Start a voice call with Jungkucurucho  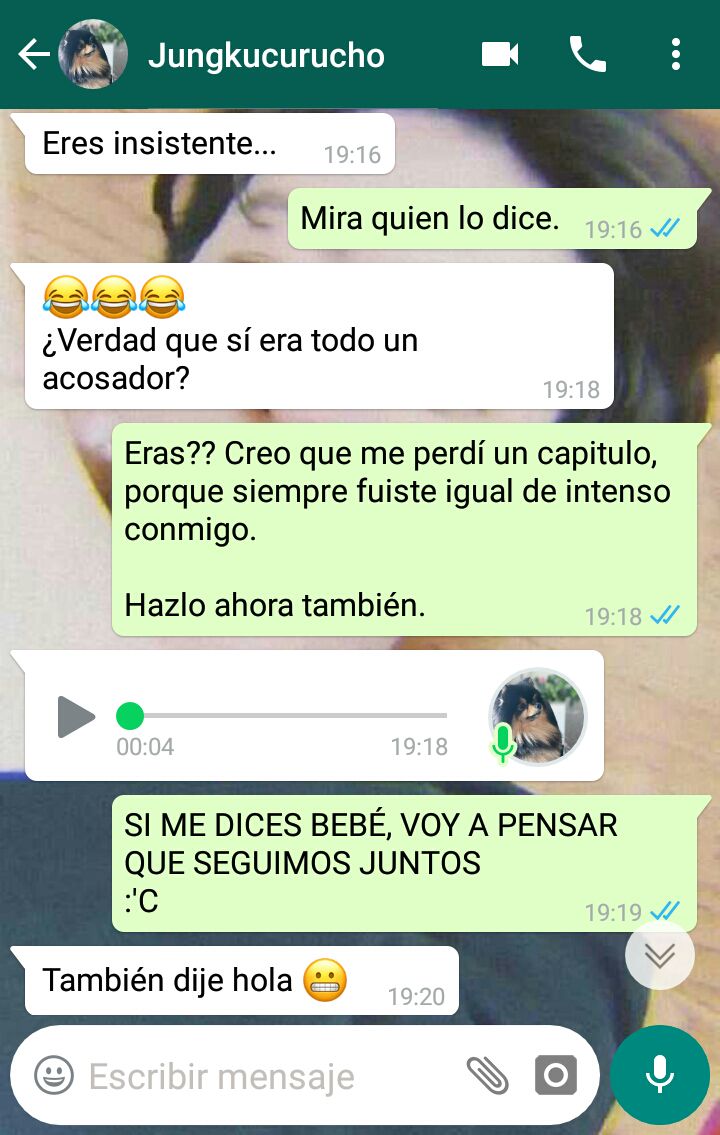click(x=587, y=54)
